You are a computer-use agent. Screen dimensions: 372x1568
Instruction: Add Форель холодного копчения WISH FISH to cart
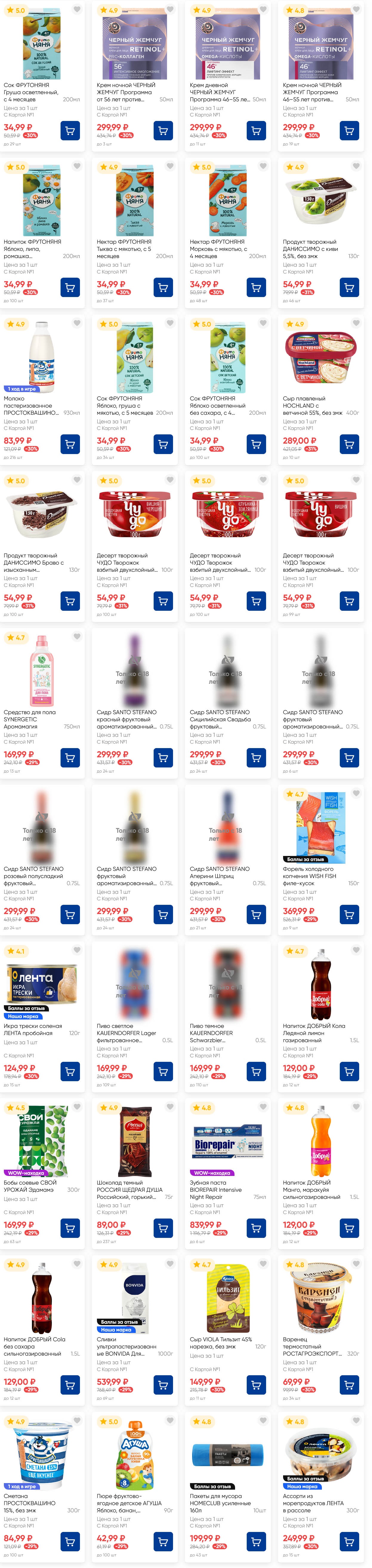(349, 914)
